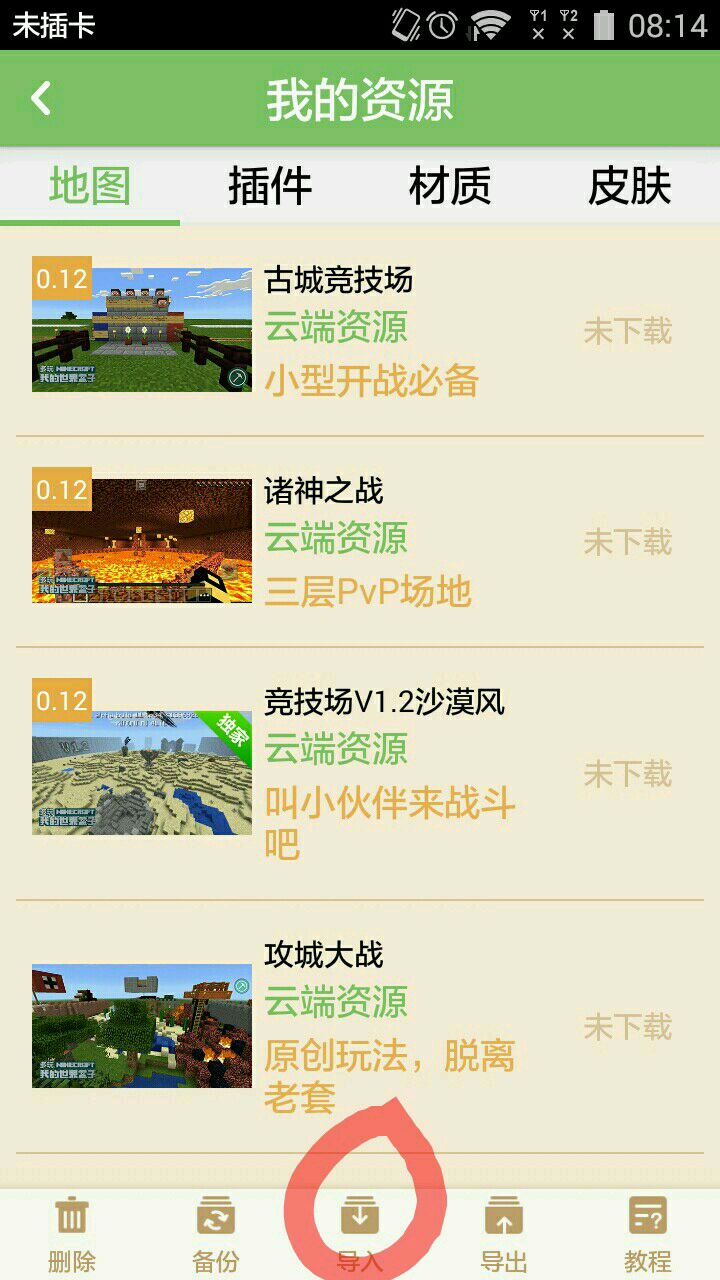
Task: Switch to the 材质 tab
Action: (x=450, y=187)
